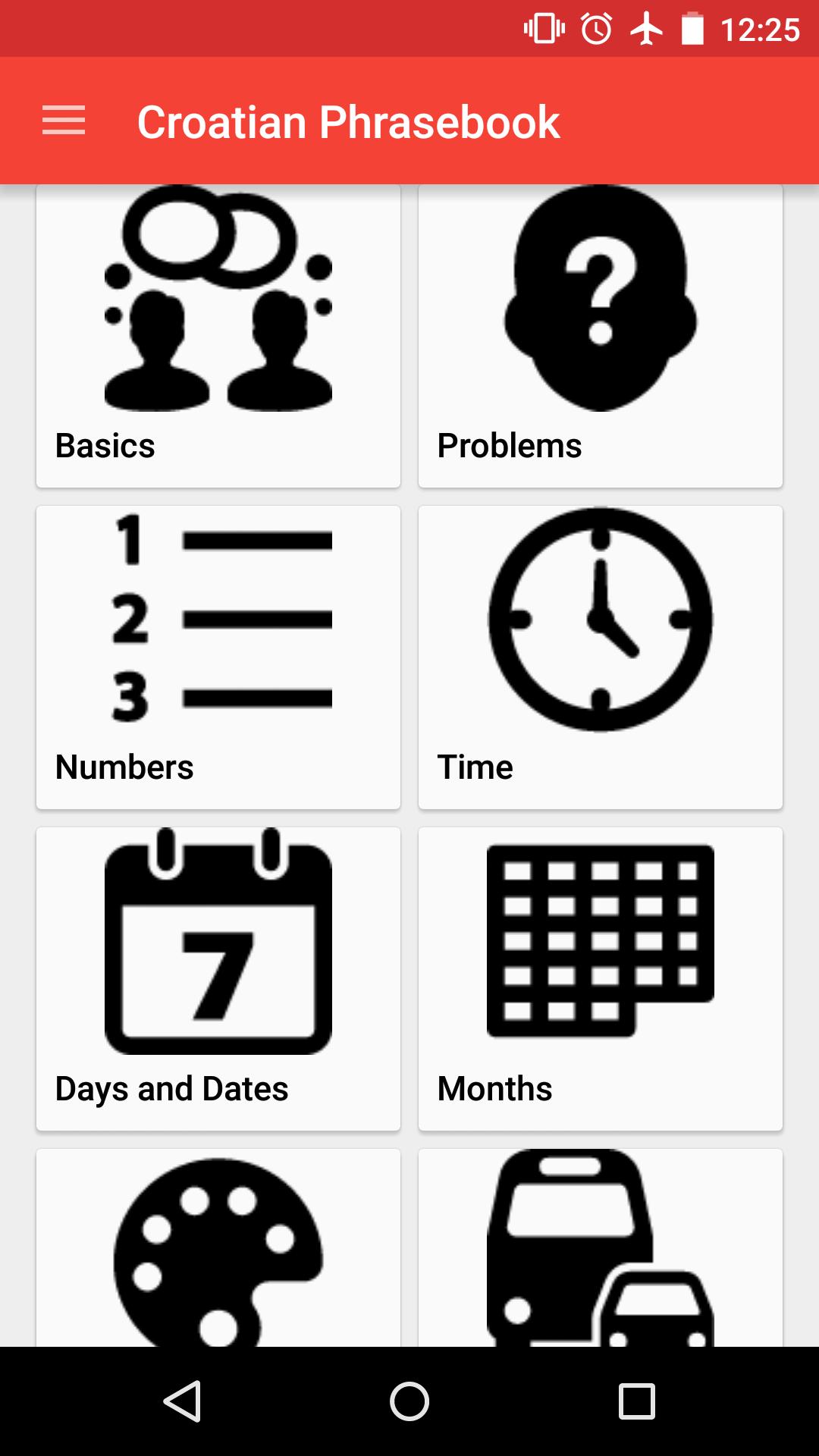Choose the Days and Dates card
The width and height of the screenshot is (819, 1456).
pyautogui.click(x=218, y=978)
